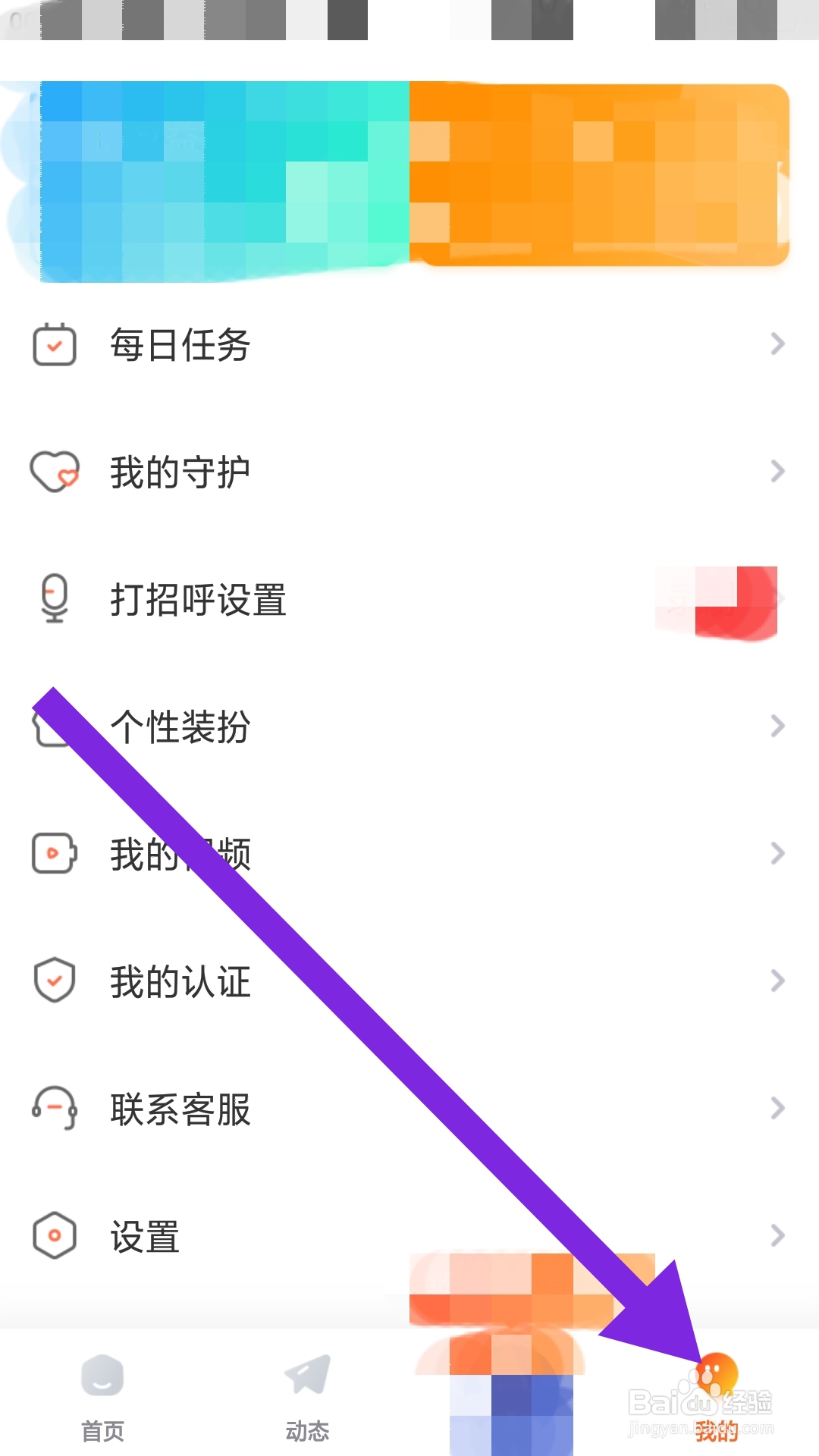819x1456 pixels.
Task: Select the 我的视频 video camera icon
Action: (53, 854)
